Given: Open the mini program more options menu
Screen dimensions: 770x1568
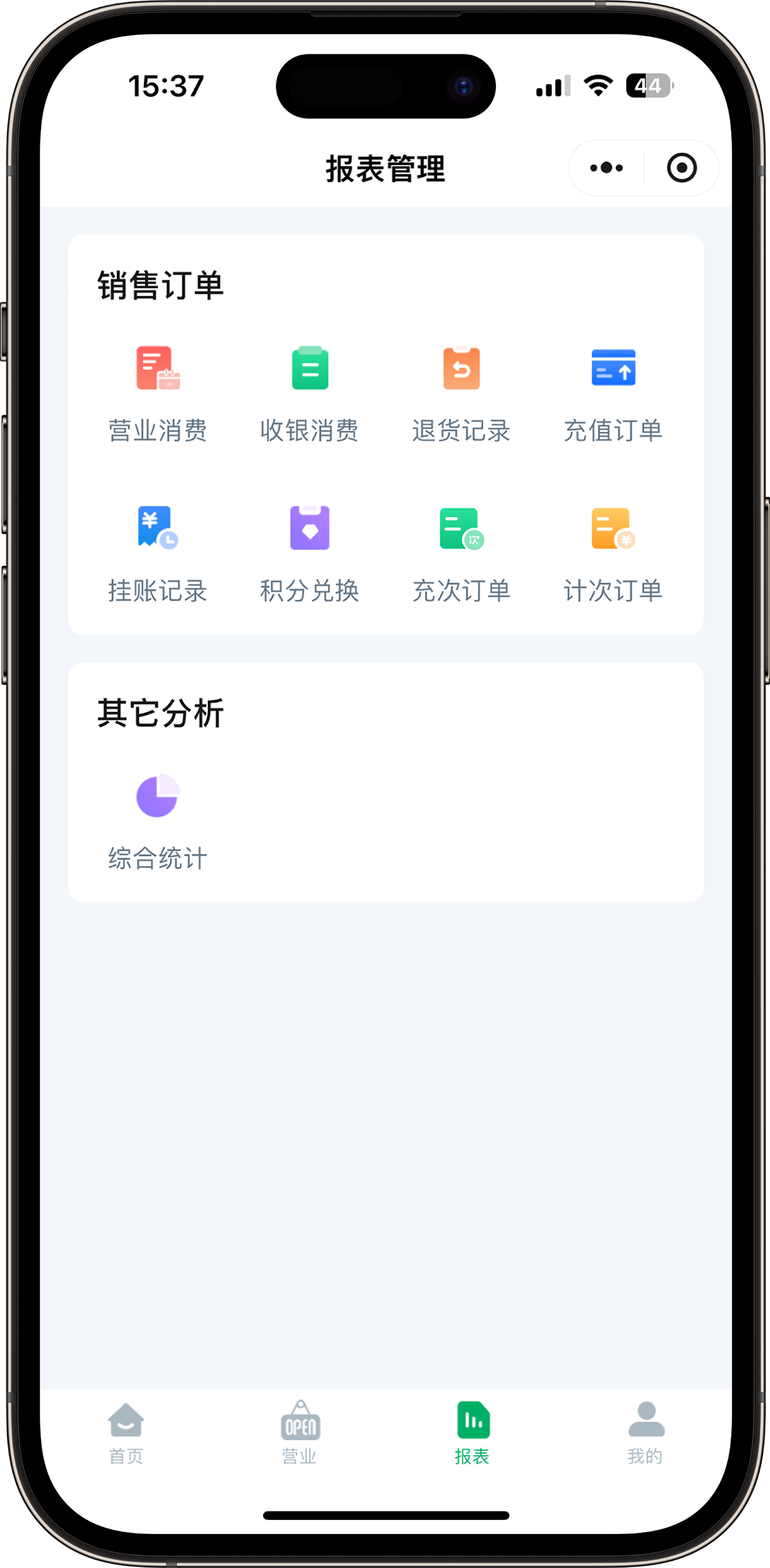Looking at the screenshot, I should coord(606,168).
